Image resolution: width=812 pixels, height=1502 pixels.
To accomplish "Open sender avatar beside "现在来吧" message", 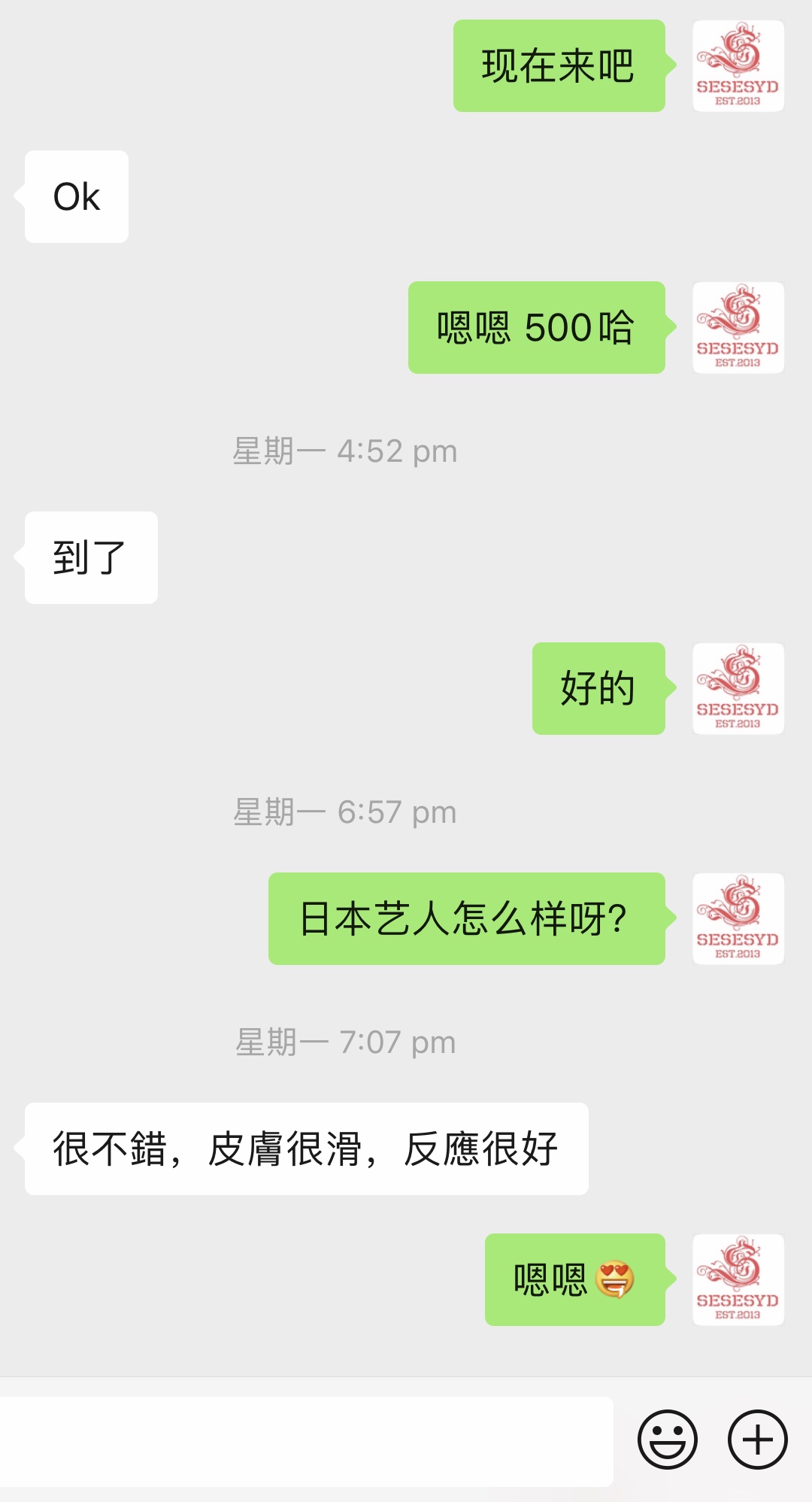I will 738,66.
